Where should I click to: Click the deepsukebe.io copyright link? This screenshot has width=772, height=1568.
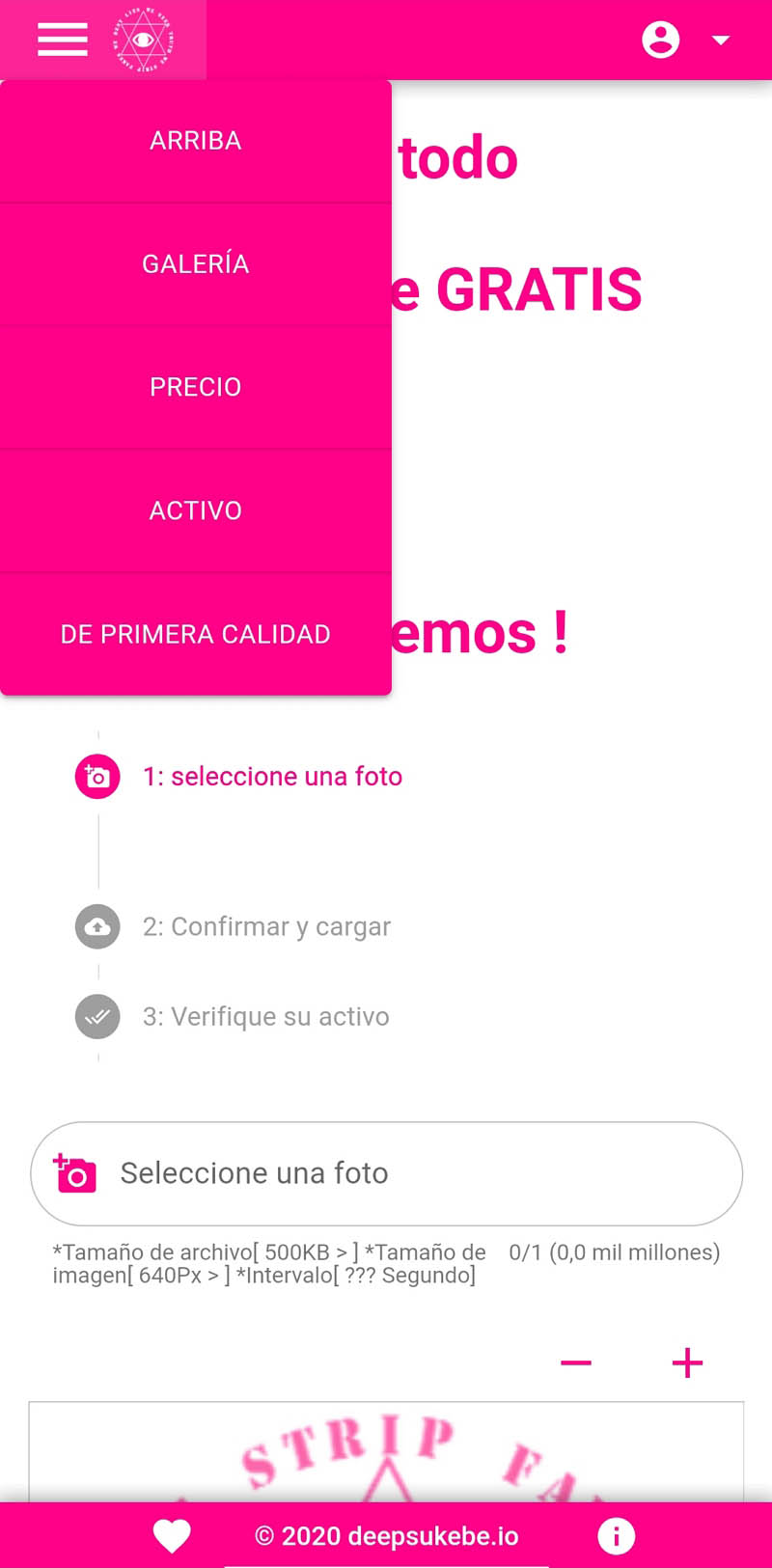[x=386, y=1534]
